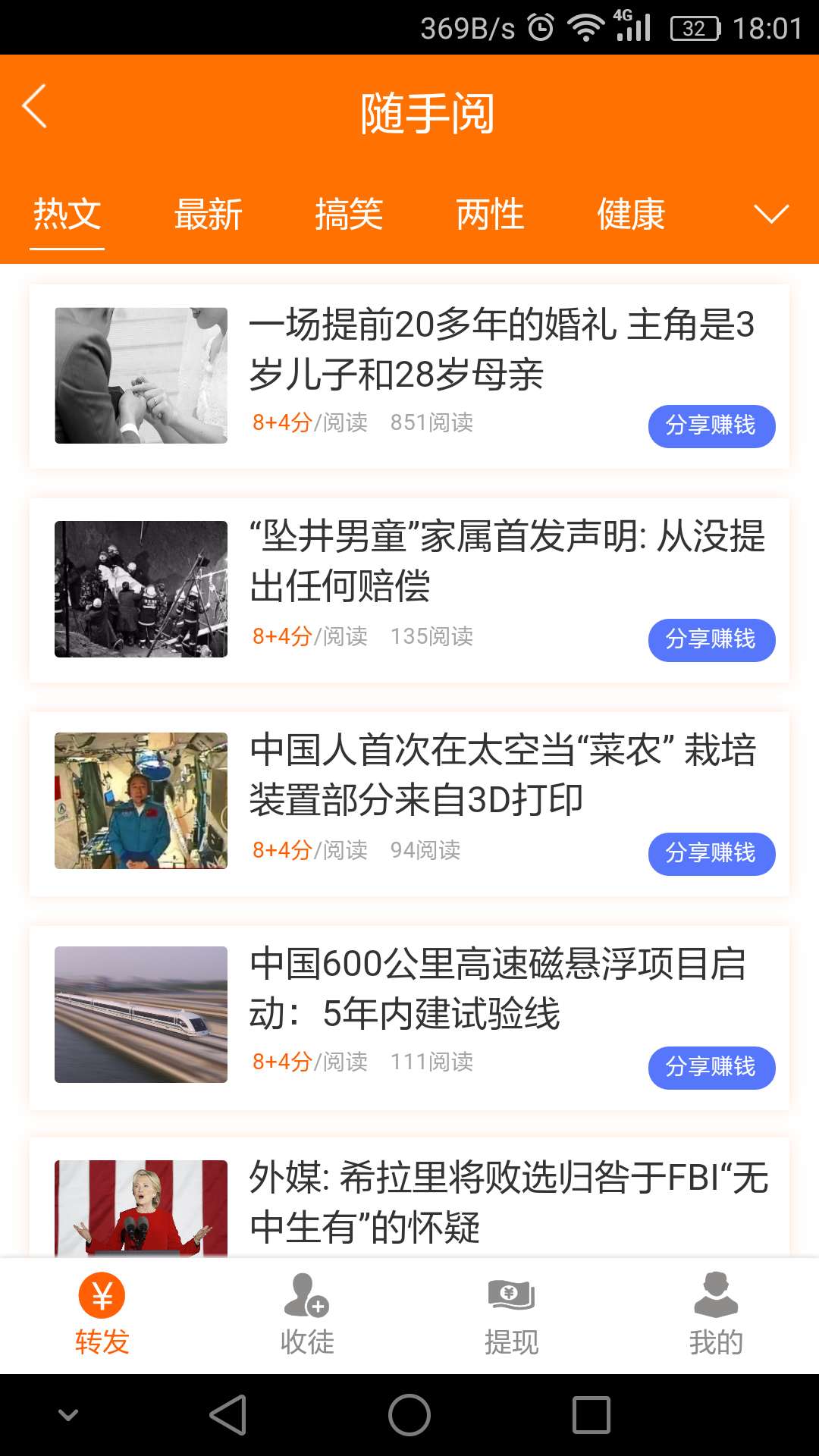Screen dimensions: 819x1456
Task: Tap the back arrow in the header
Action: (34, 106)
